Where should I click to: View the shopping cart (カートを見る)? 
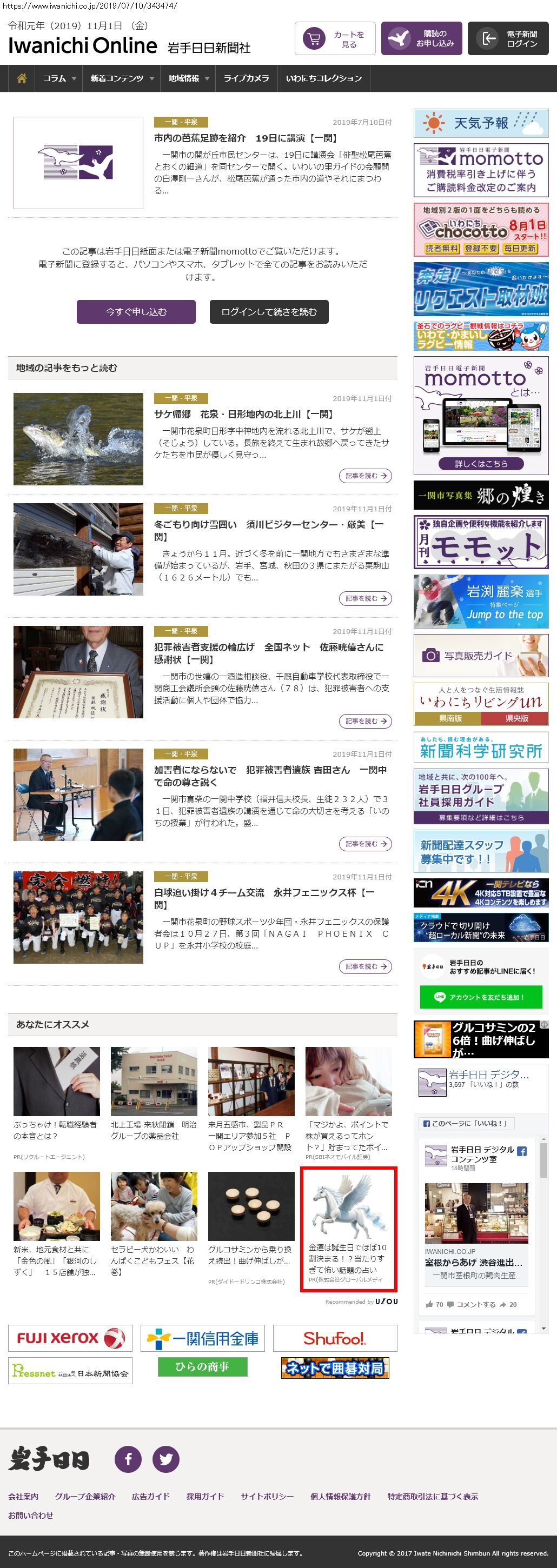coord(335,39)
